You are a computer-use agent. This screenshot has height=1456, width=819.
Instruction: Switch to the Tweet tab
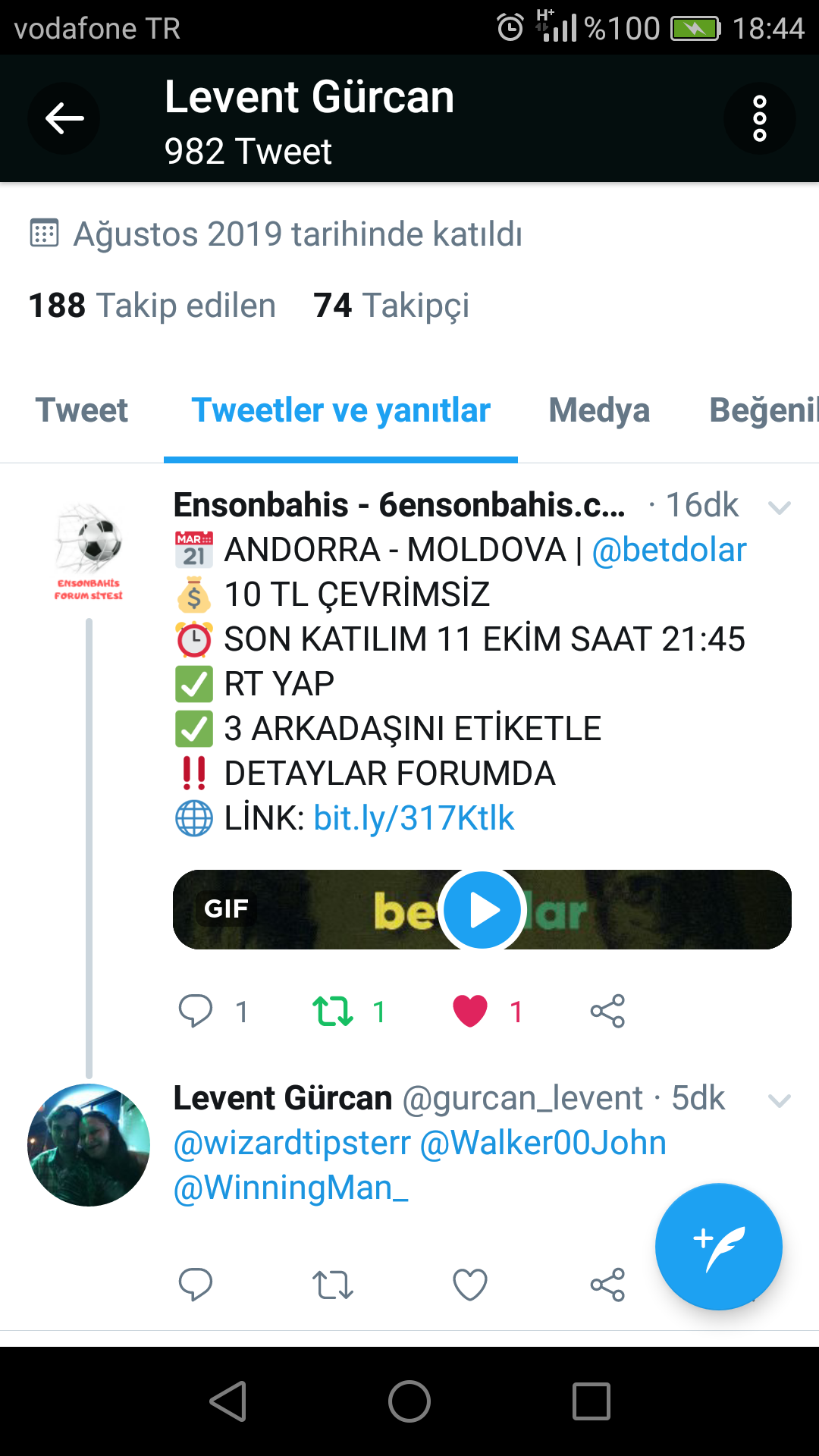point(82,410)
